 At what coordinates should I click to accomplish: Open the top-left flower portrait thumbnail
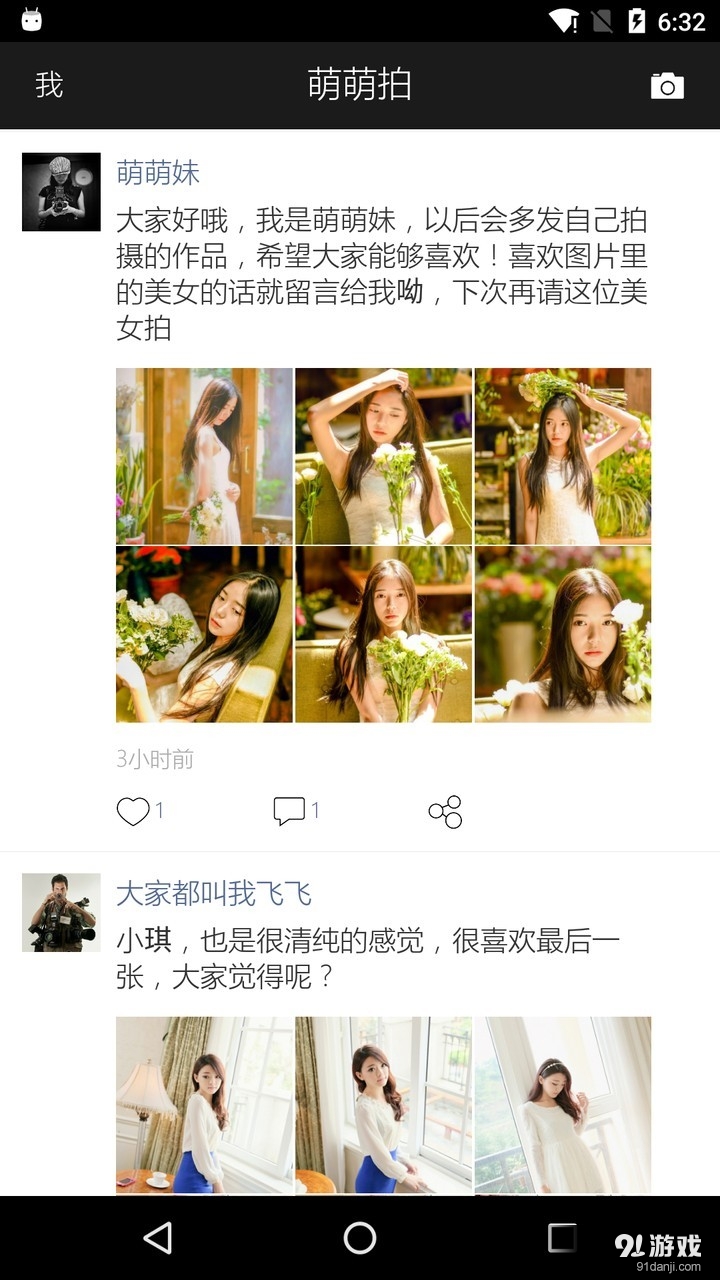[204, 455]
